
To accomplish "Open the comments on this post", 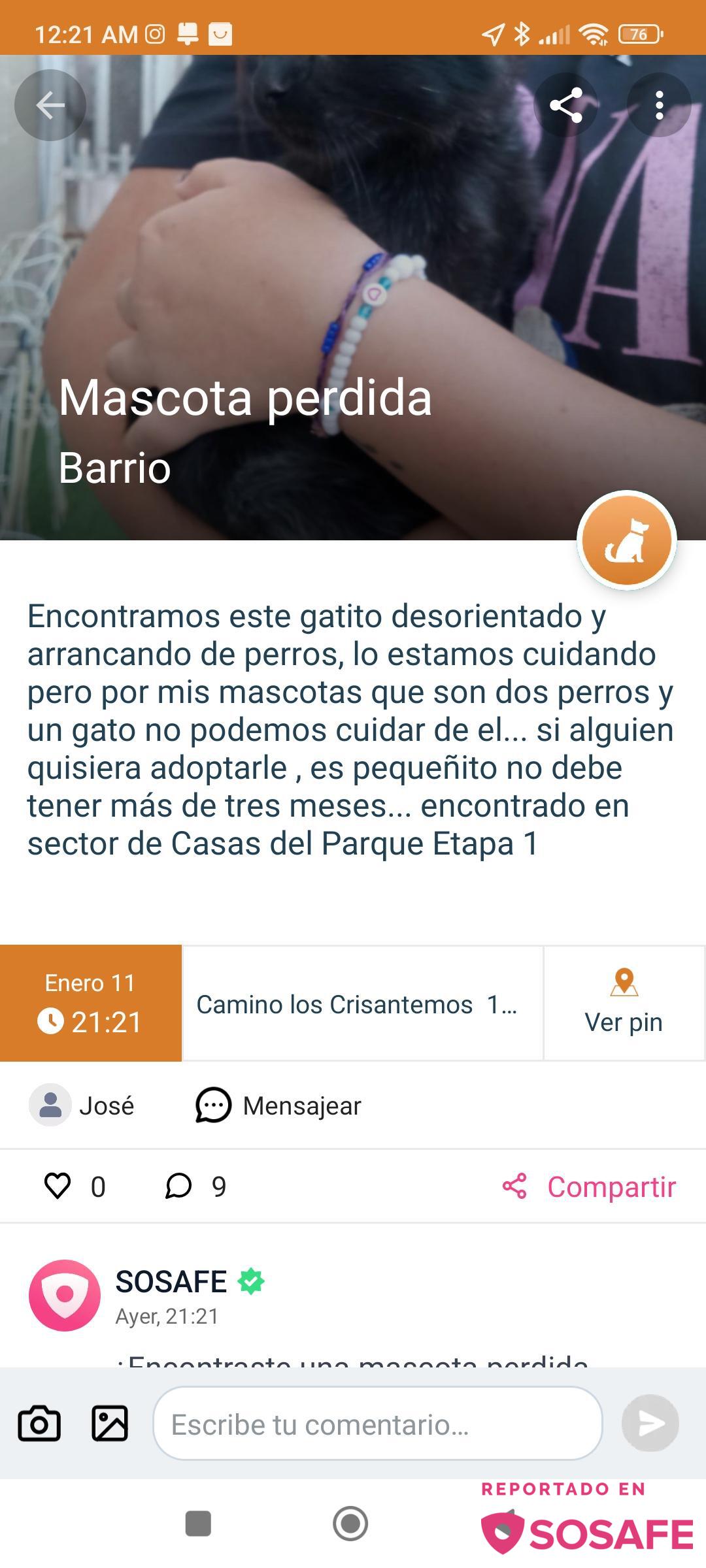I will (x=178, y=1186).
